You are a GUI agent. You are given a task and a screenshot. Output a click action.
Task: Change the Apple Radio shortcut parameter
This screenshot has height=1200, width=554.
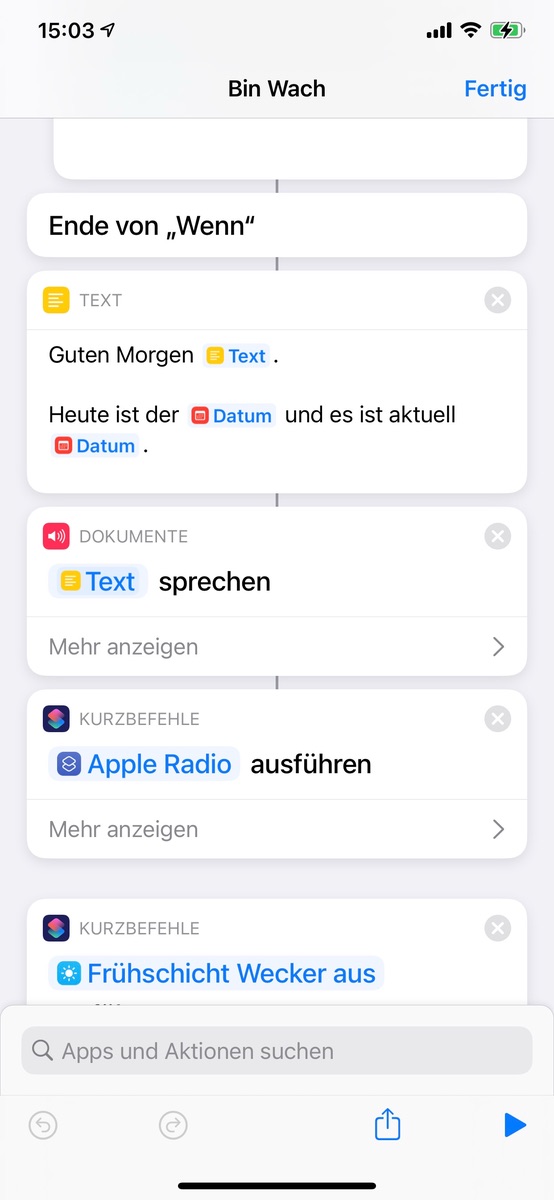pos(144,764)
